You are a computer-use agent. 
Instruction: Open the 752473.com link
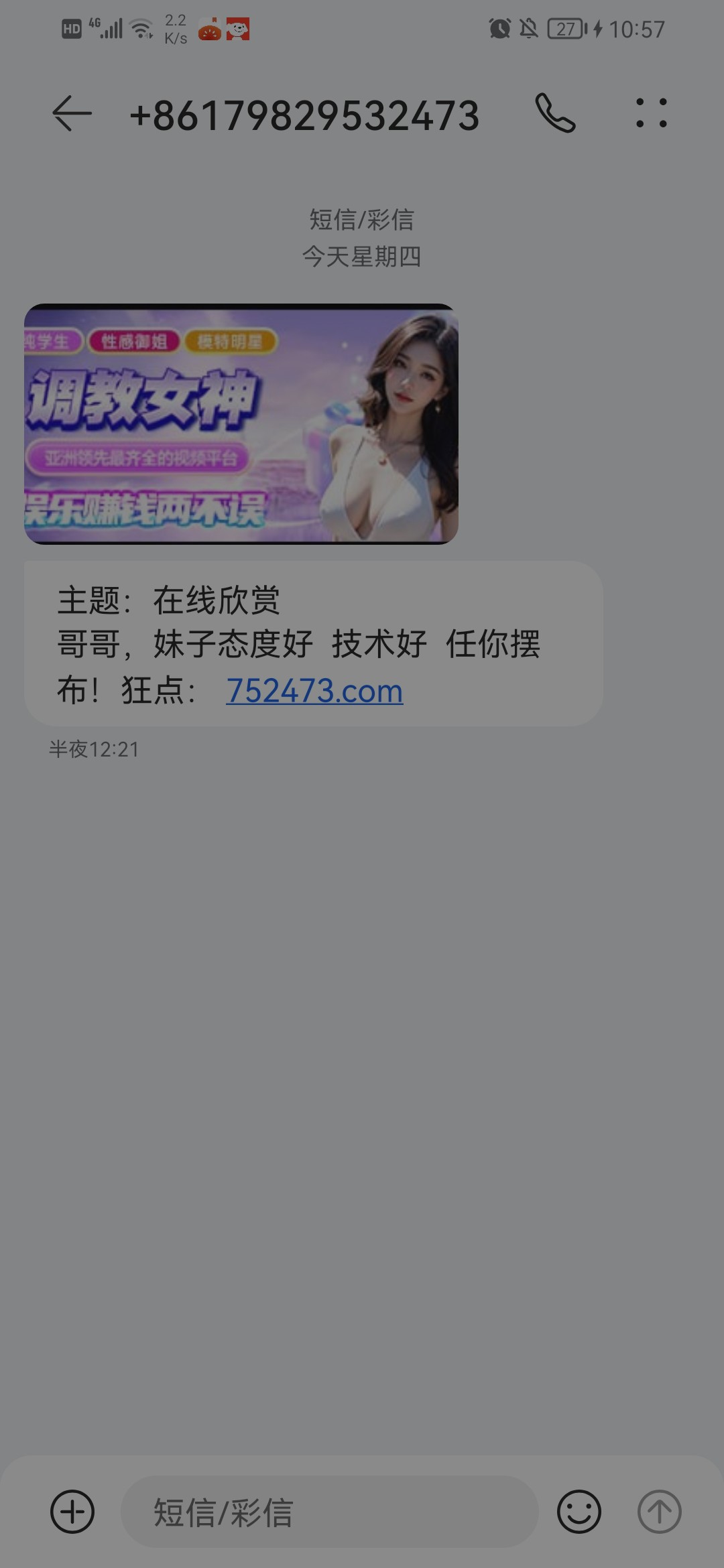[314, 691]
